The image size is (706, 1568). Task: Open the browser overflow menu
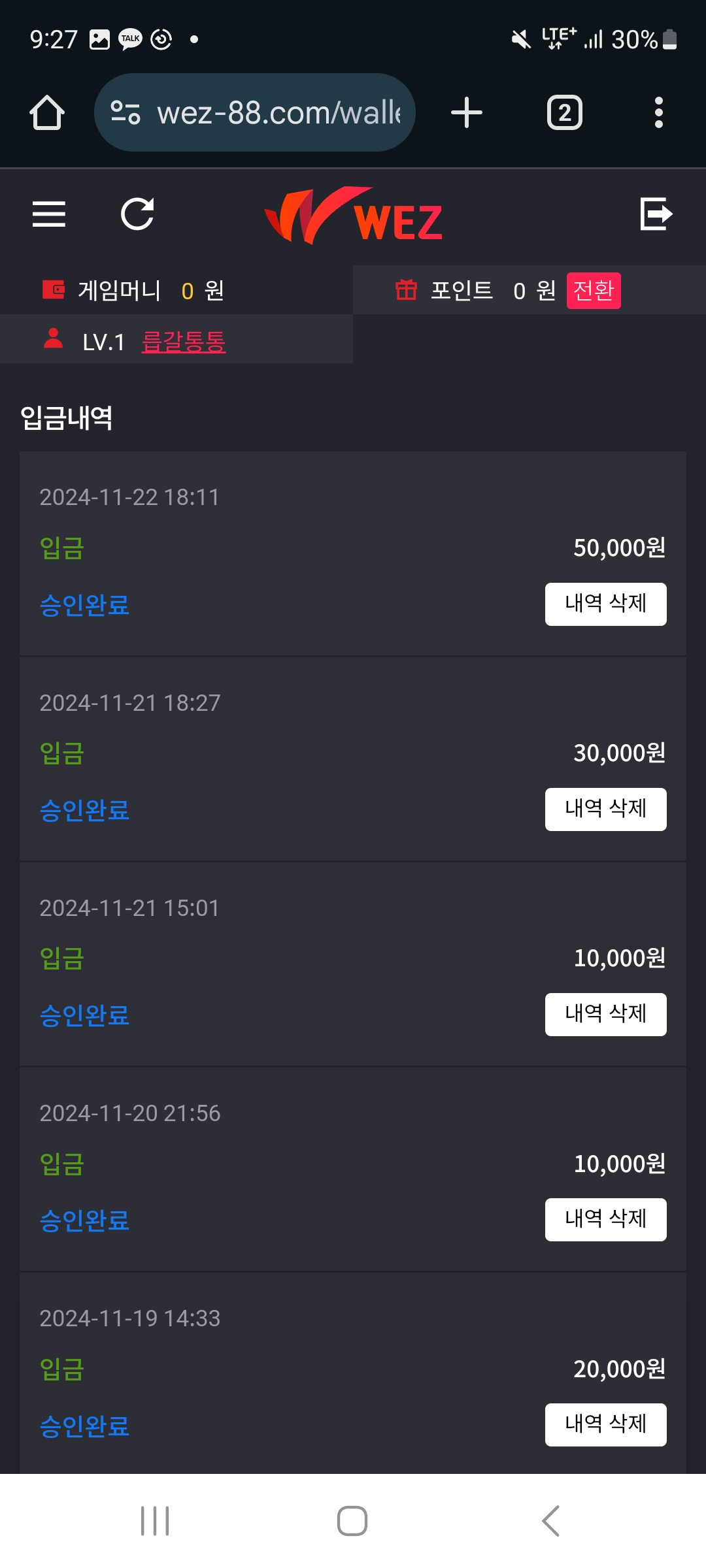pos(658,112)
